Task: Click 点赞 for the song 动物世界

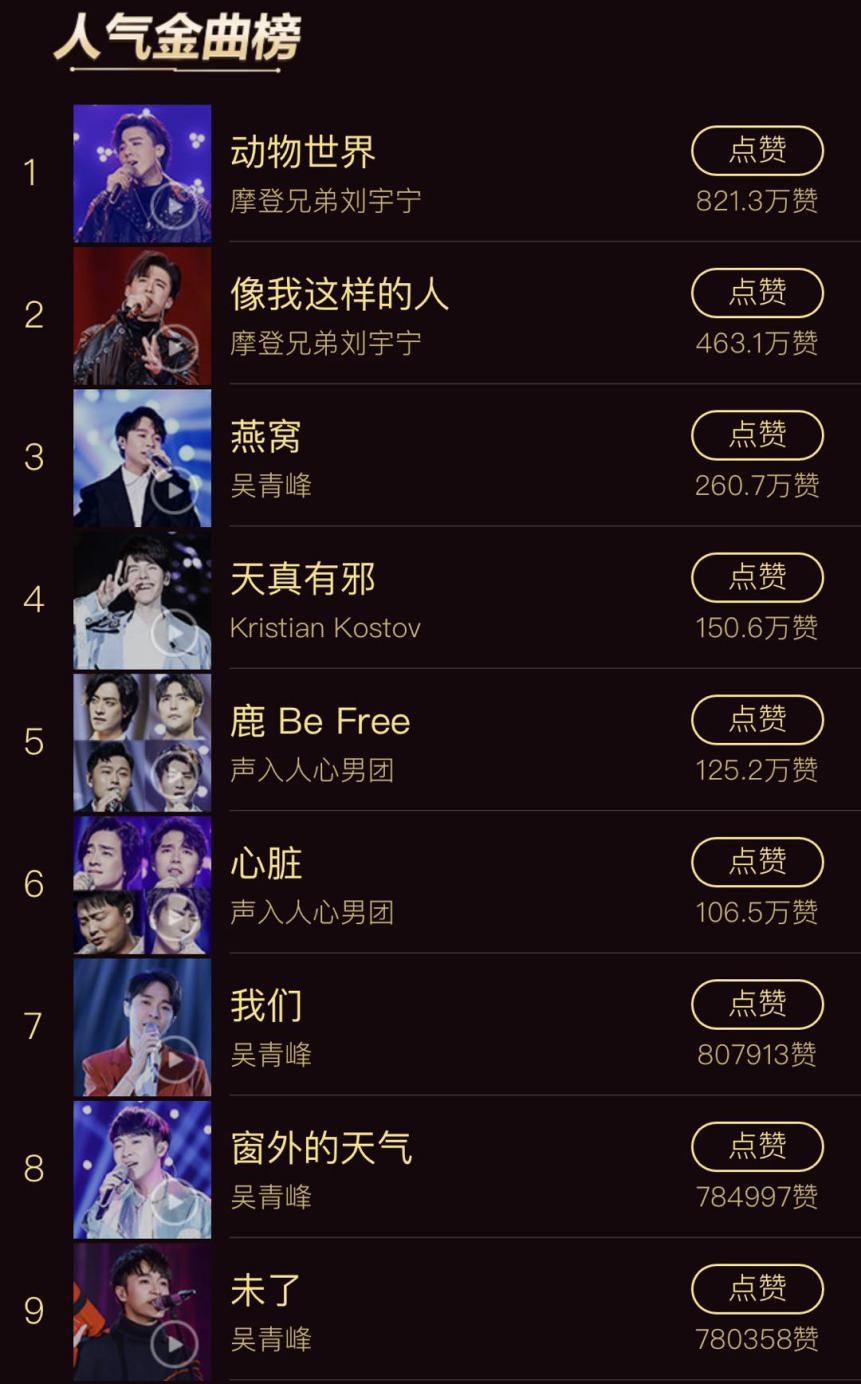Action: pos(757,150)
